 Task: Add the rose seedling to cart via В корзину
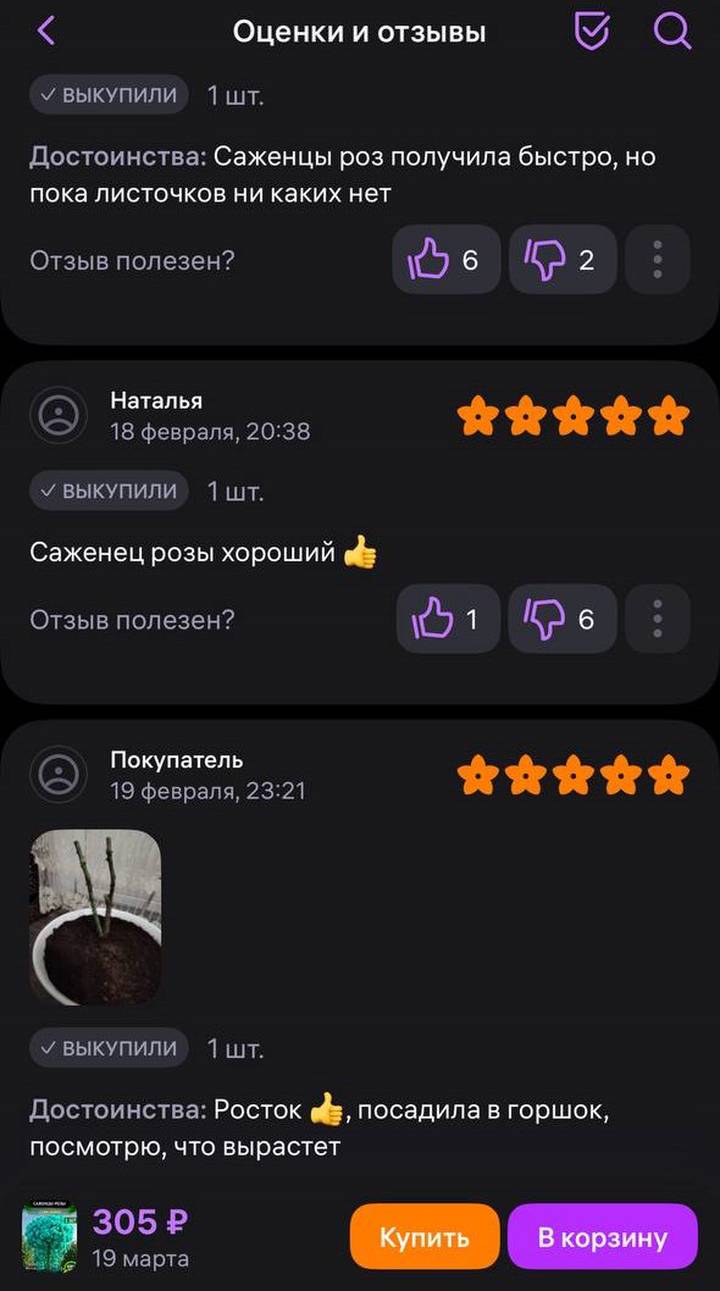[601, 1236]
